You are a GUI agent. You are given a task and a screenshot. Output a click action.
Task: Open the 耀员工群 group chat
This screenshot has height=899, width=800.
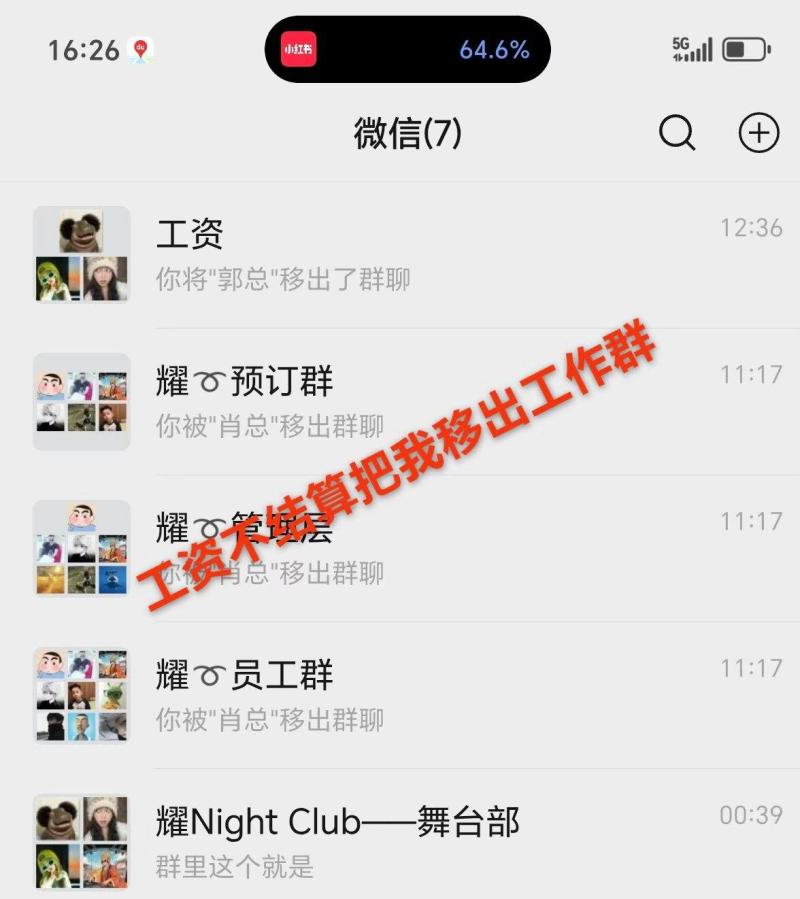point(400,694)
